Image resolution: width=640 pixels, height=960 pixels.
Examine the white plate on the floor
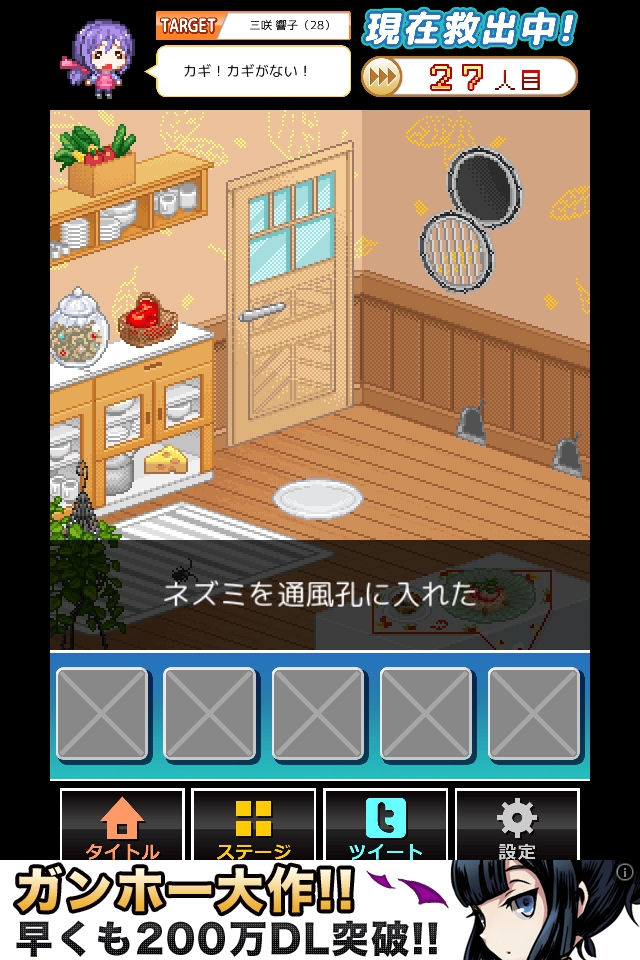click(318, 498)
